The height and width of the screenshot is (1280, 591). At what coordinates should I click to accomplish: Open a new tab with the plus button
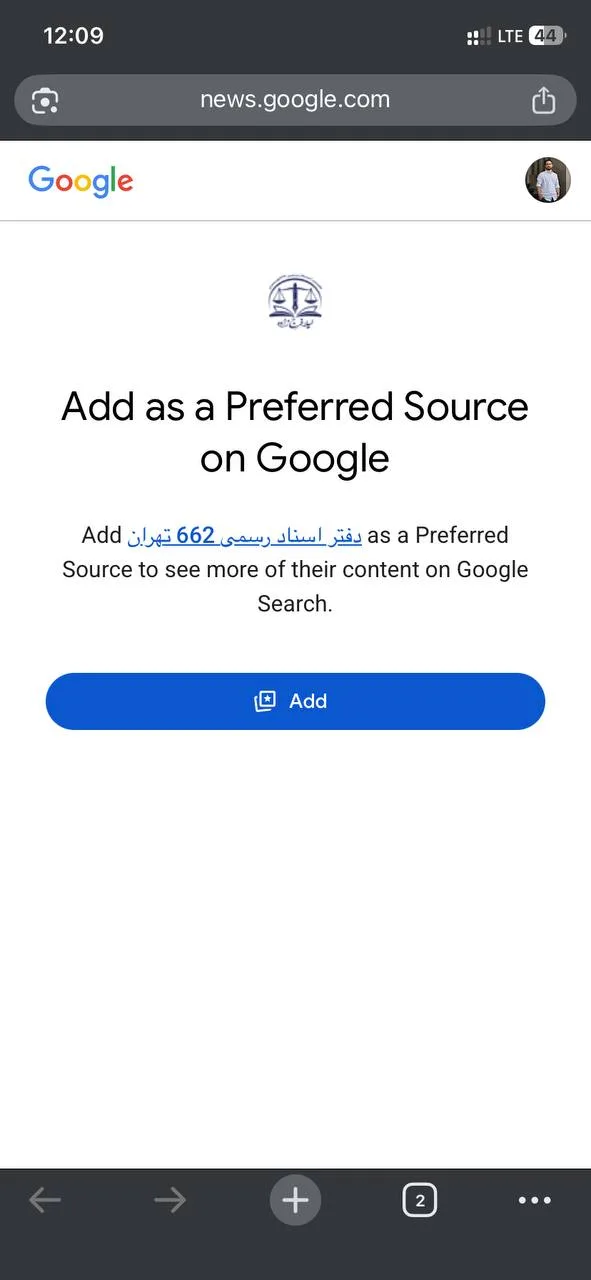[295, 1200]
